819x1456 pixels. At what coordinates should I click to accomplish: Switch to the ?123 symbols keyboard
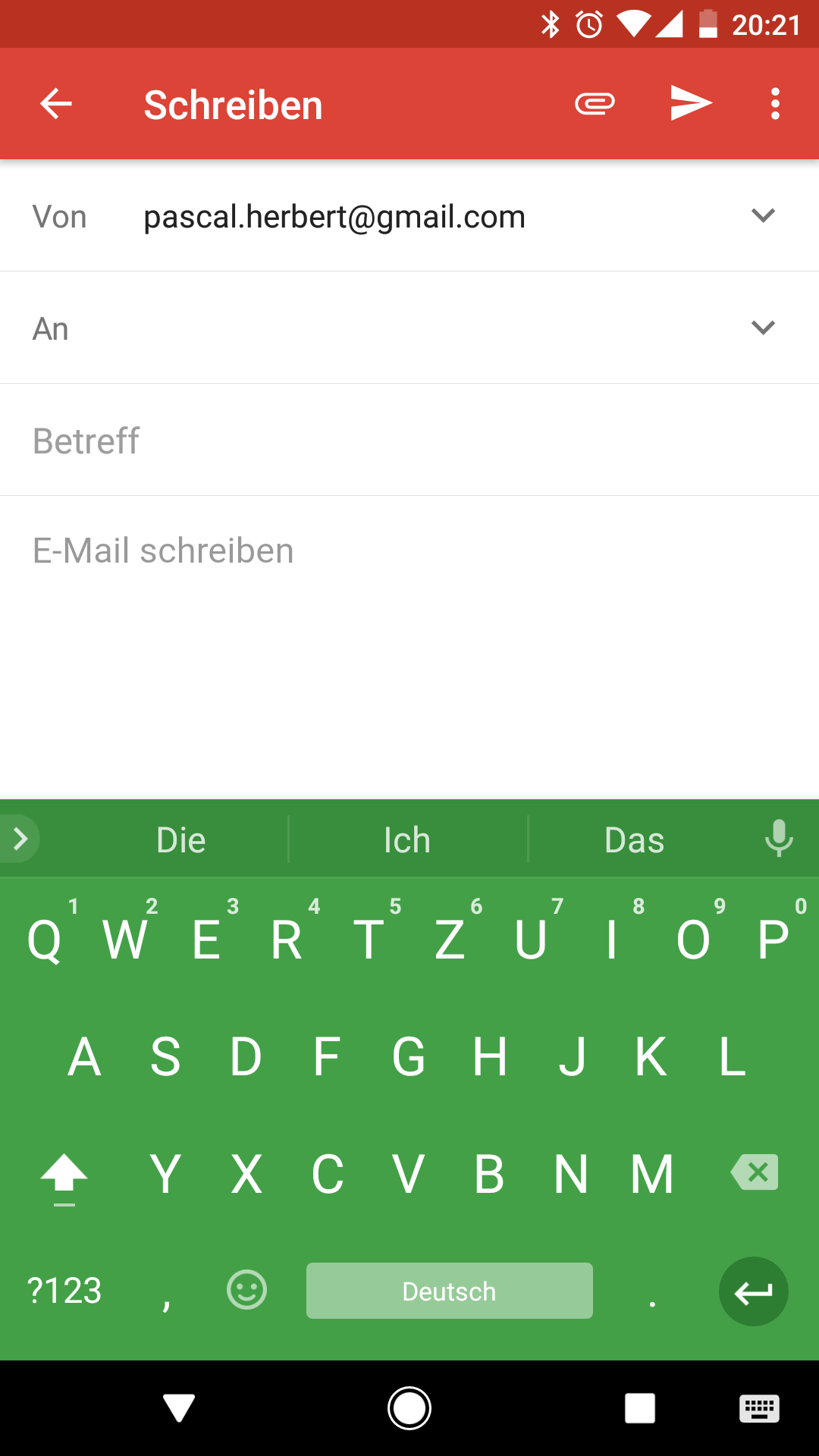click(x=64, y=1291)
